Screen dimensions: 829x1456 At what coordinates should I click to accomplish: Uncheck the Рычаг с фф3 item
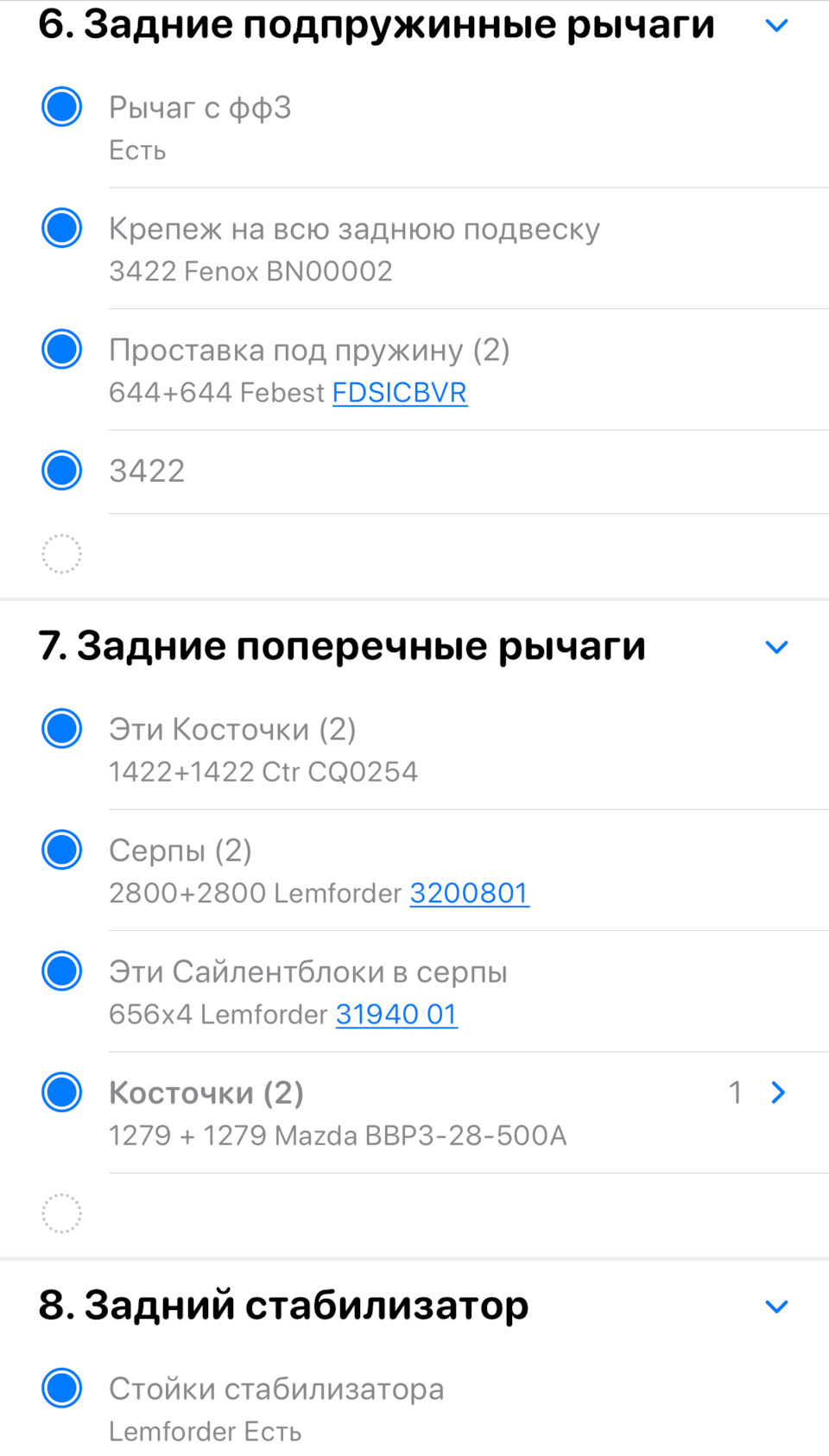click(x=62, y=107)
